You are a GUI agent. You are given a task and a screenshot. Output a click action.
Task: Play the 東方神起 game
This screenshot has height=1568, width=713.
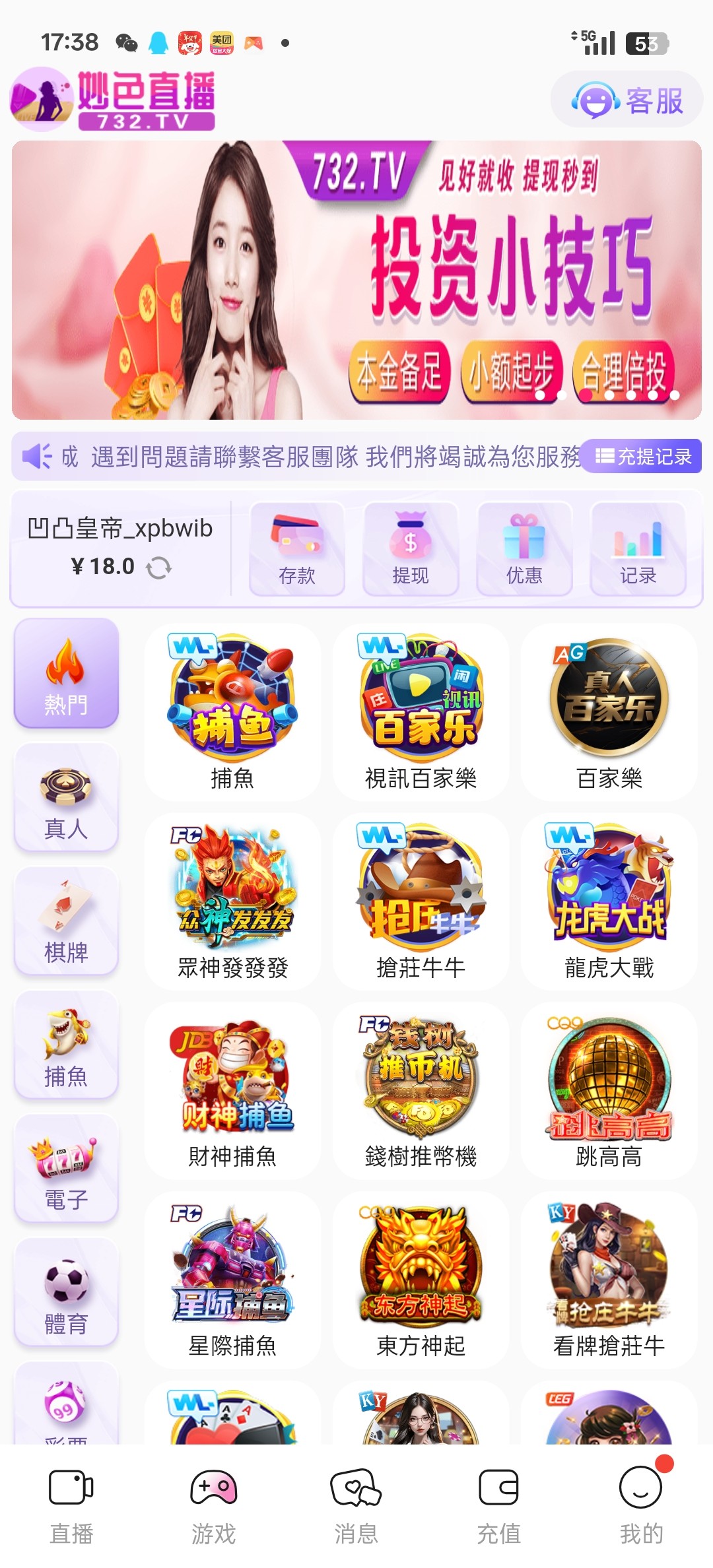421,1280
